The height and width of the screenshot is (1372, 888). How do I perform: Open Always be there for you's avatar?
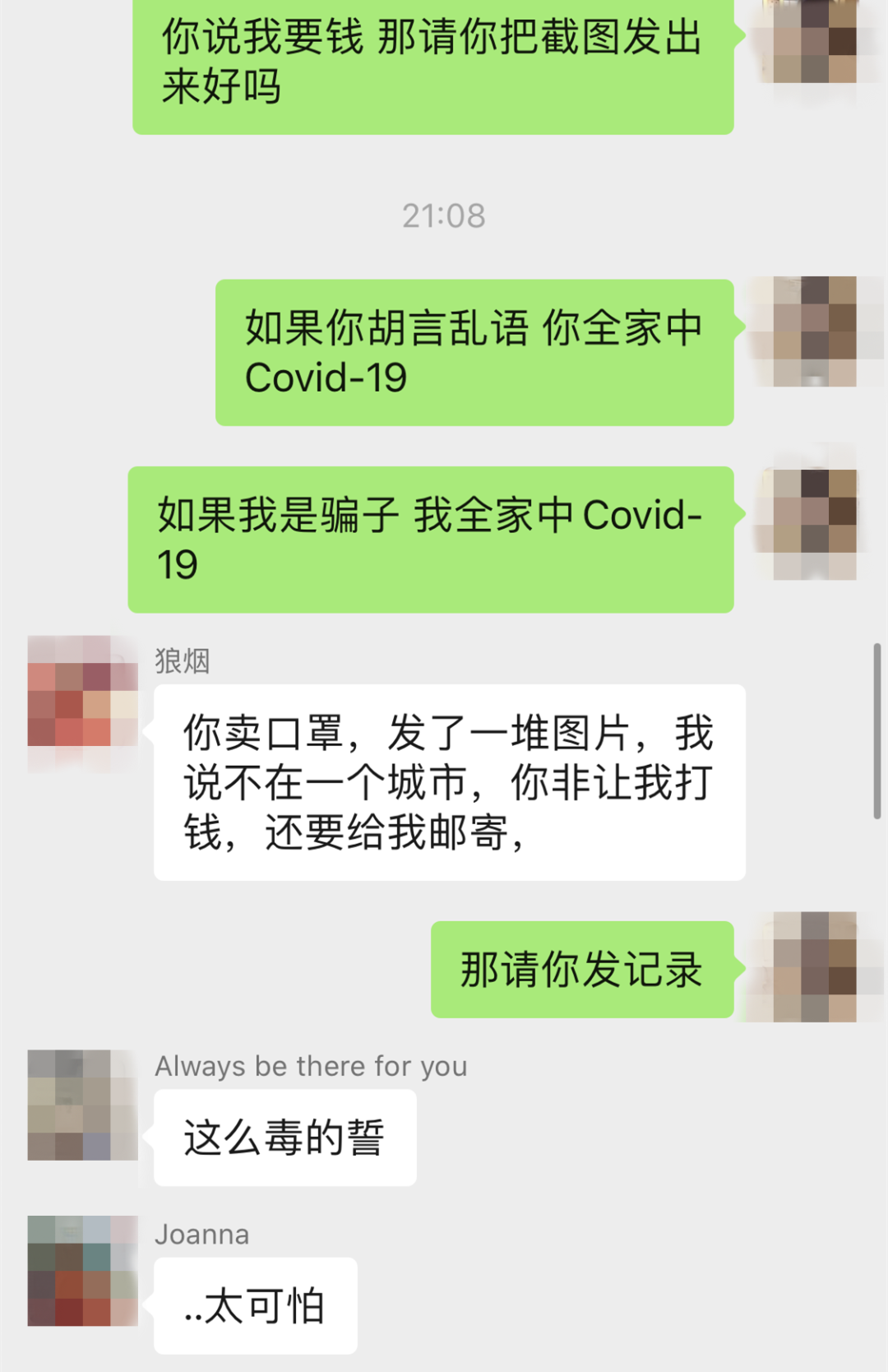coord(82,1105)
